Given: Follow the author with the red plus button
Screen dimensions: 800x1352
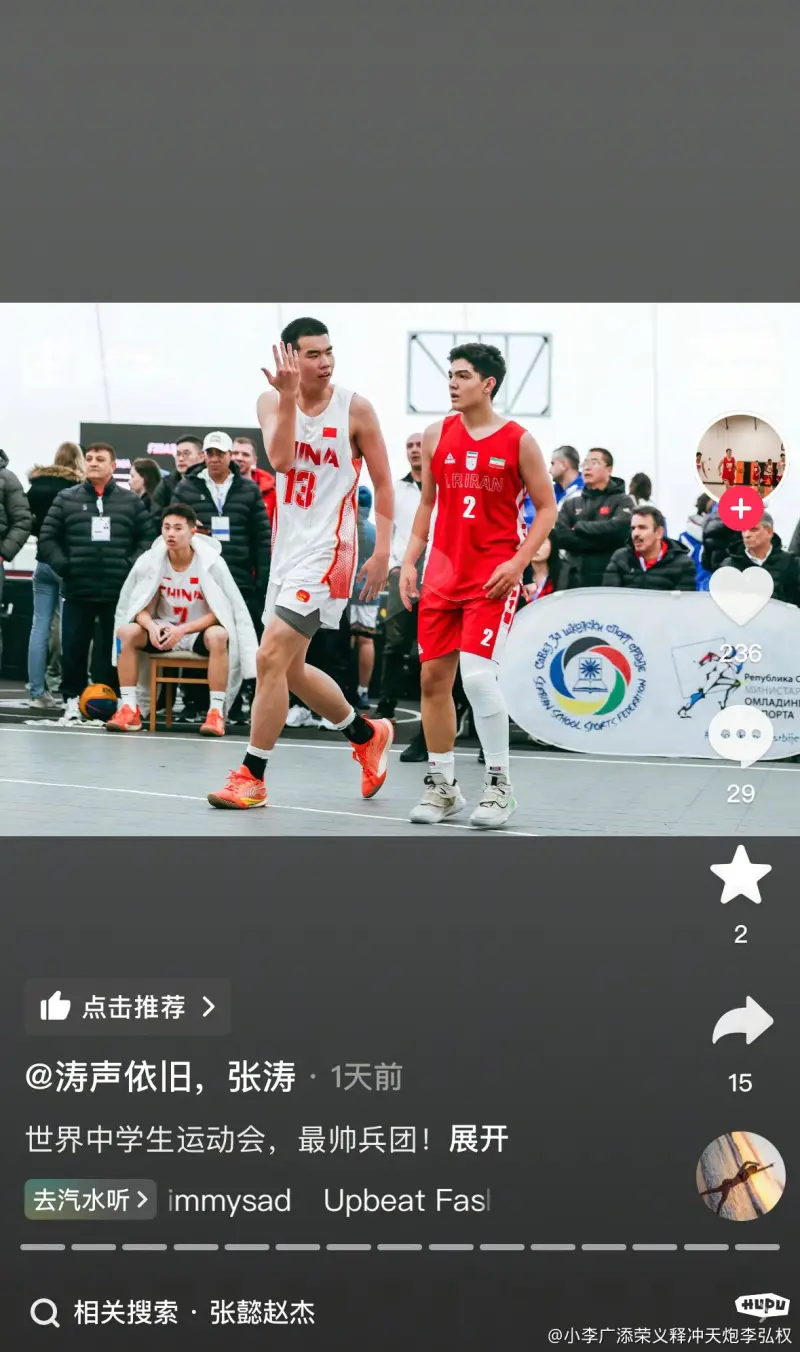Looking at the screenshot, I should click(741, 508).
